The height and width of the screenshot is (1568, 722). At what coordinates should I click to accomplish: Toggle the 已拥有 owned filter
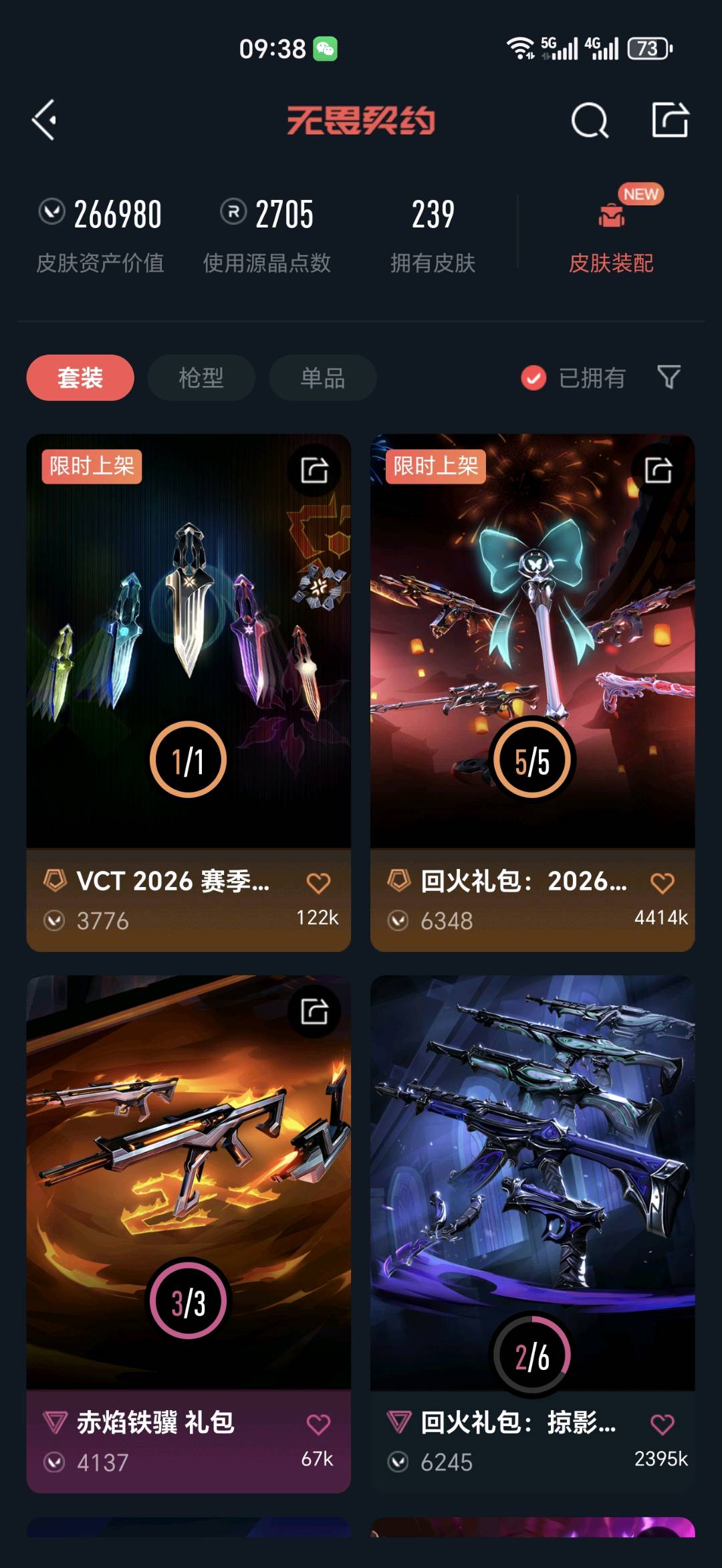[574, 378]
